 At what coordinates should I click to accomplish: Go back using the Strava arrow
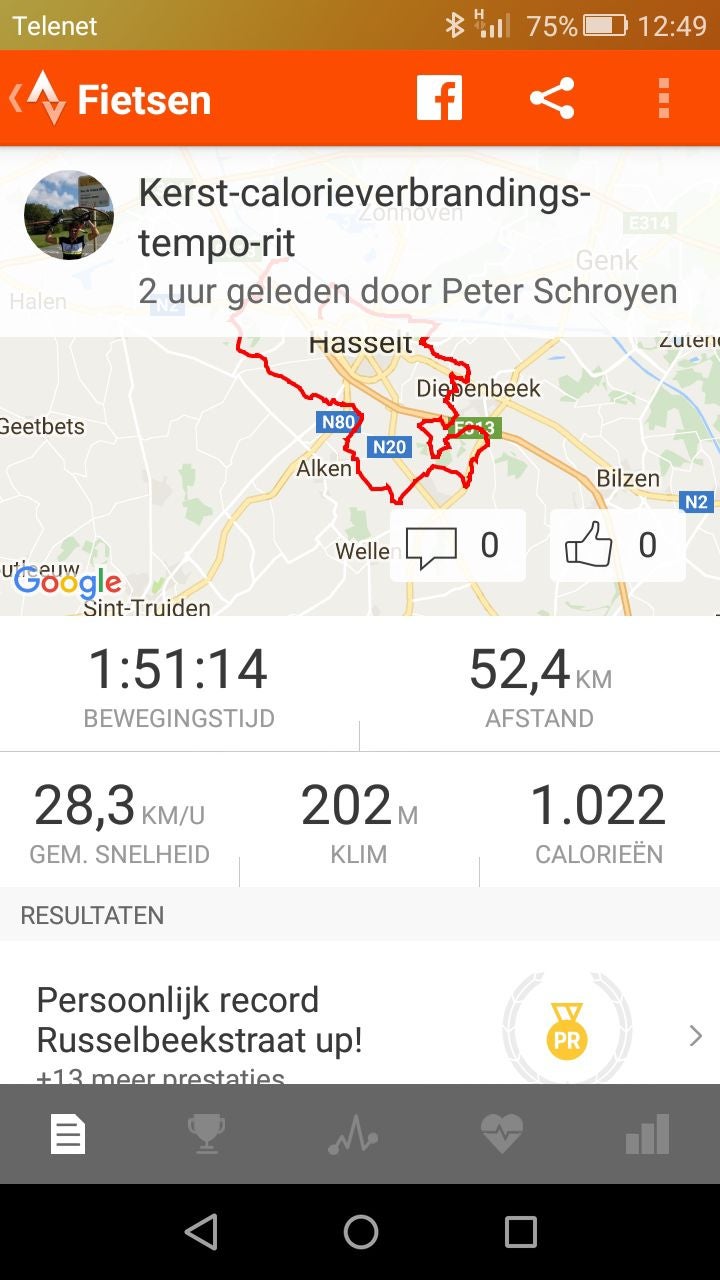pos(38,99)
